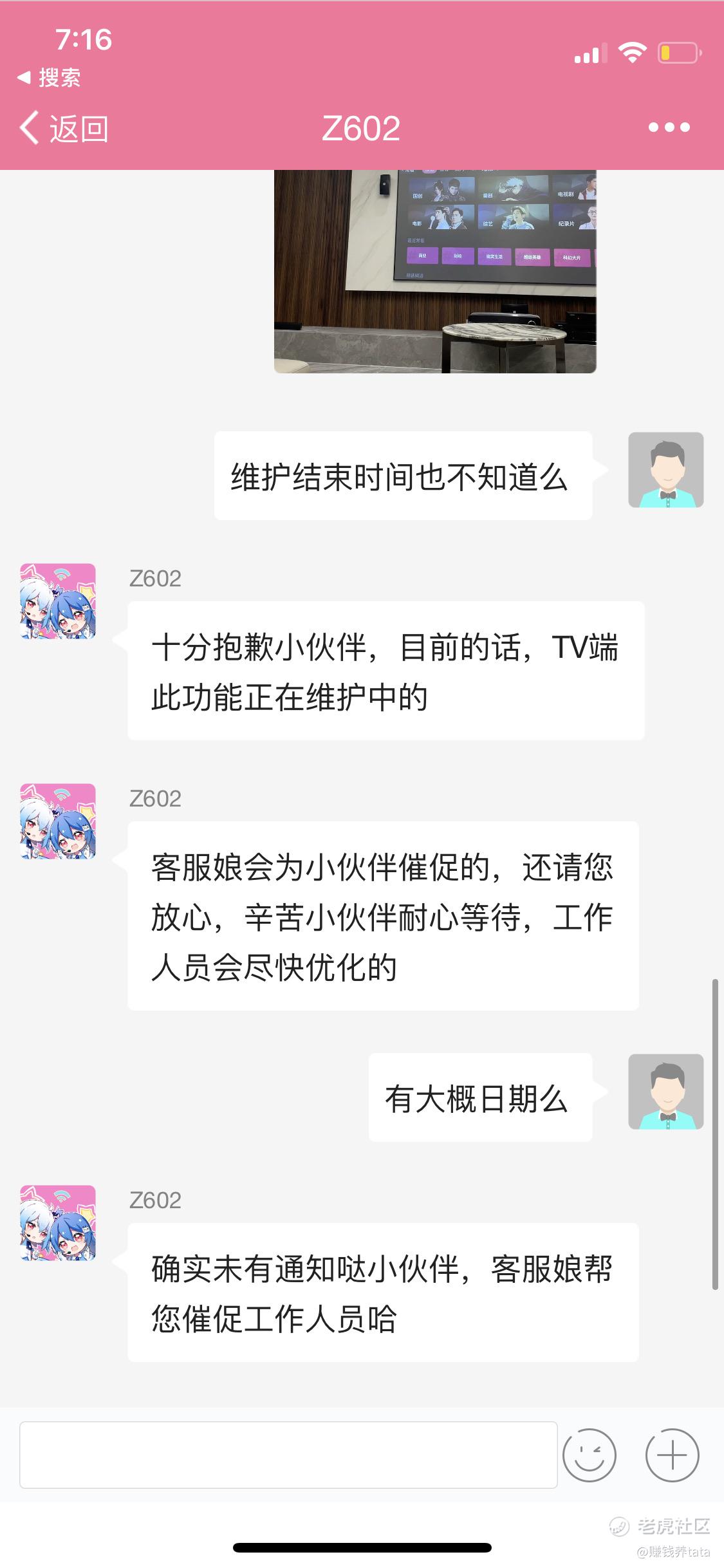Screen dimensions: 724x1568
Task: Go back using the 返回 button
Action: [x=64, y=128]
